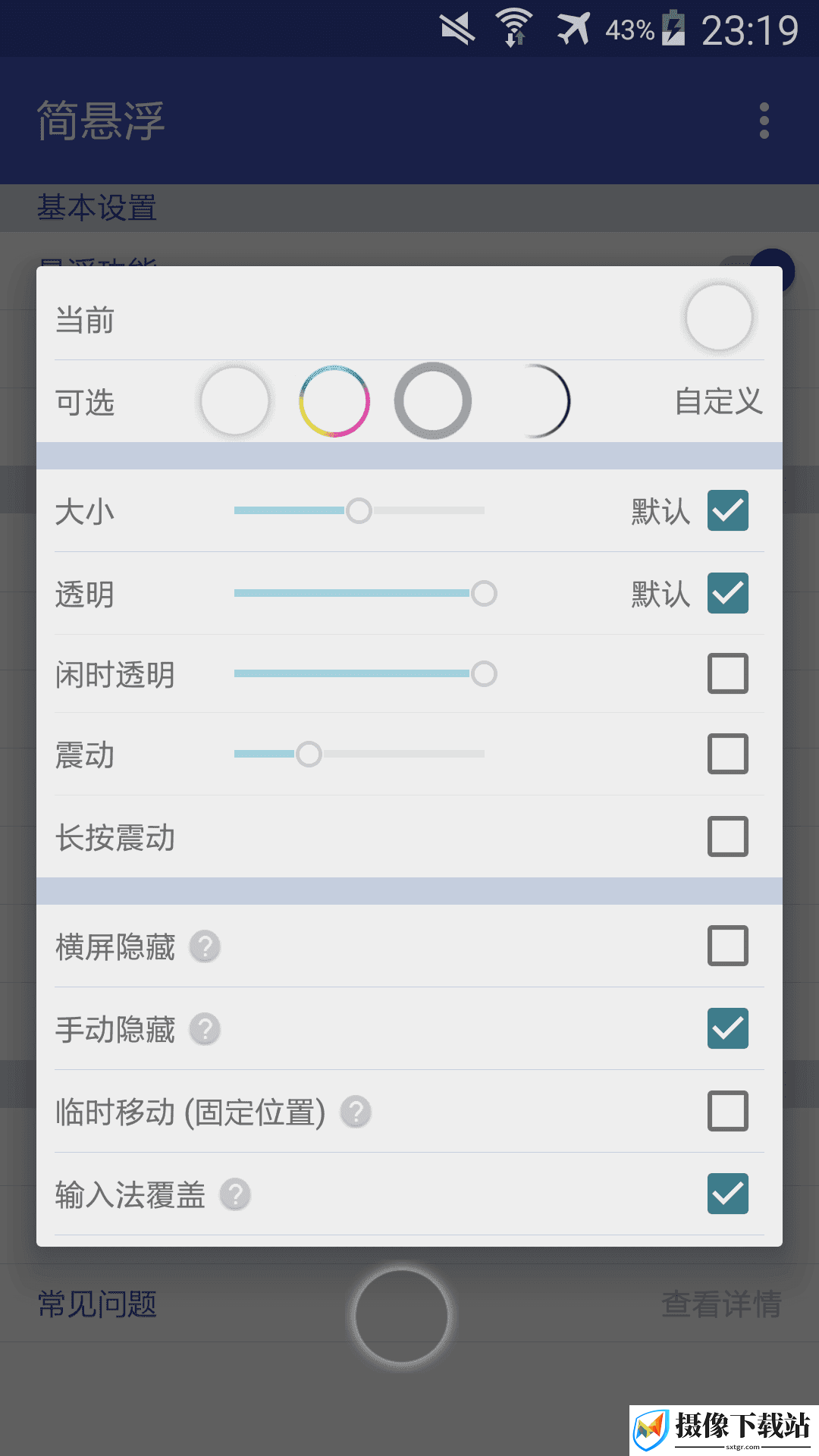Show help for 临时移动 (固定位置)
This screenshot has width=819, height=1456.
(356, 1112)
